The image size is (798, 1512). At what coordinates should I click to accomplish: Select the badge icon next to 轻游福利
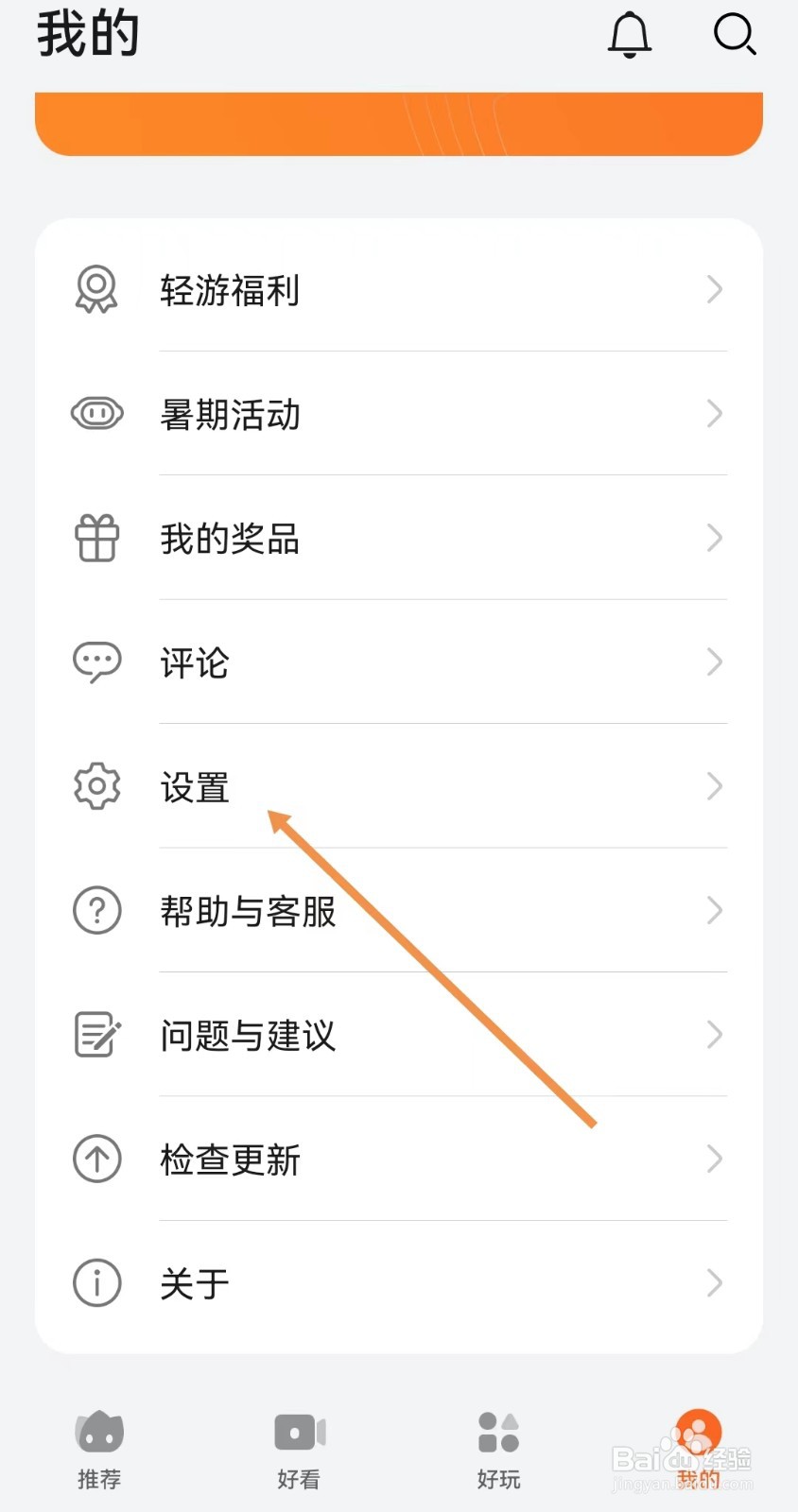pyautogui.click(x=95, y=290)
